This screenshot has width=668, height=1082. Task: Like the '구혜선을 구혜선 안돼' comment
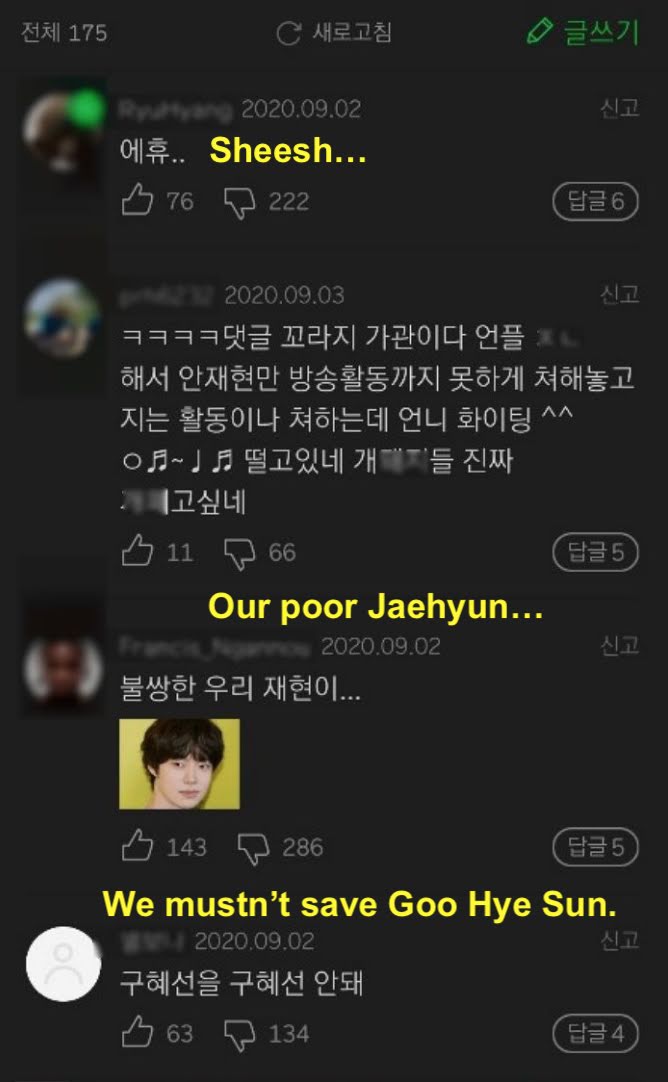pos(137,1032)
